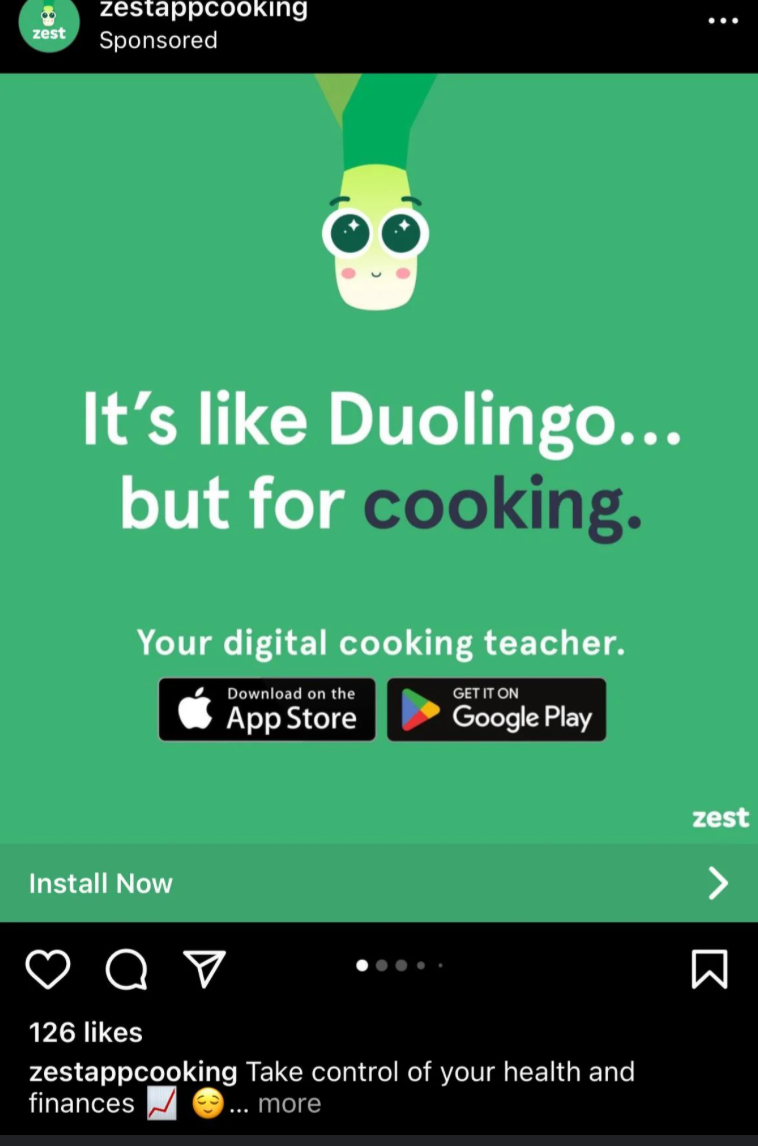Open zestappcooking profile avatar
The height and width of the screenshot is (1146, 758).
(48, 25)
